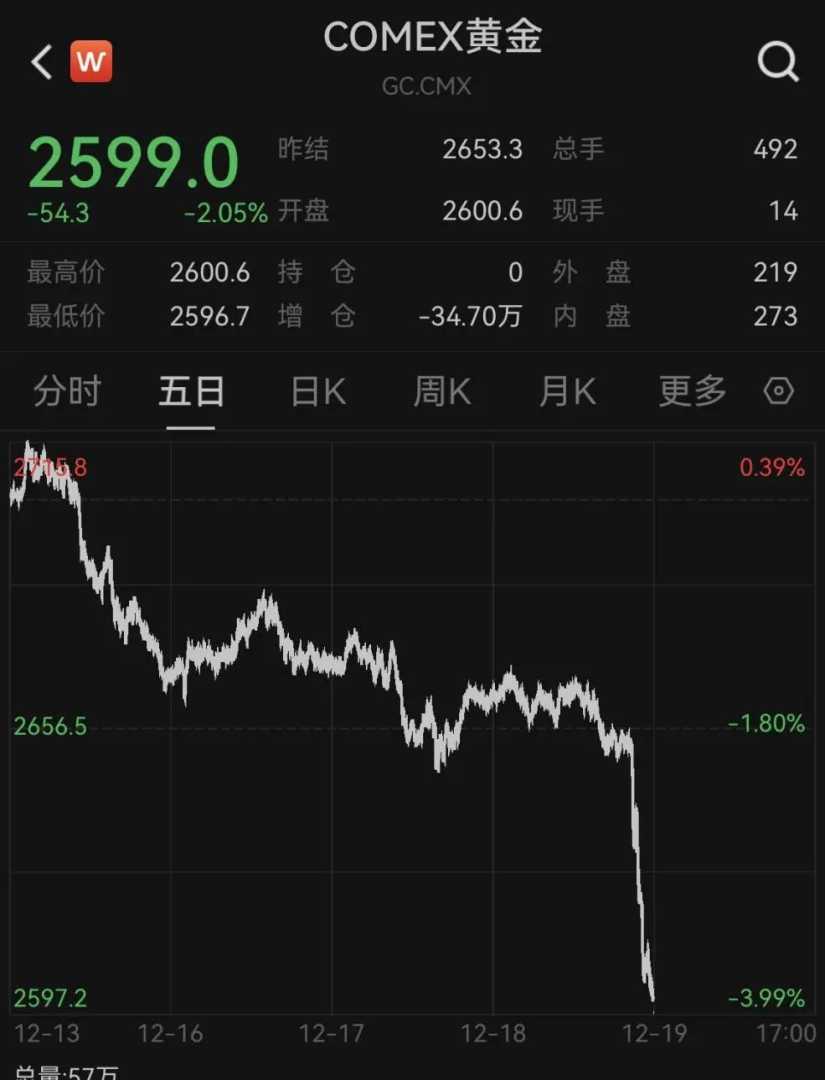
Task: Show the 月K chart tab
Action: [x=567, y=391]
